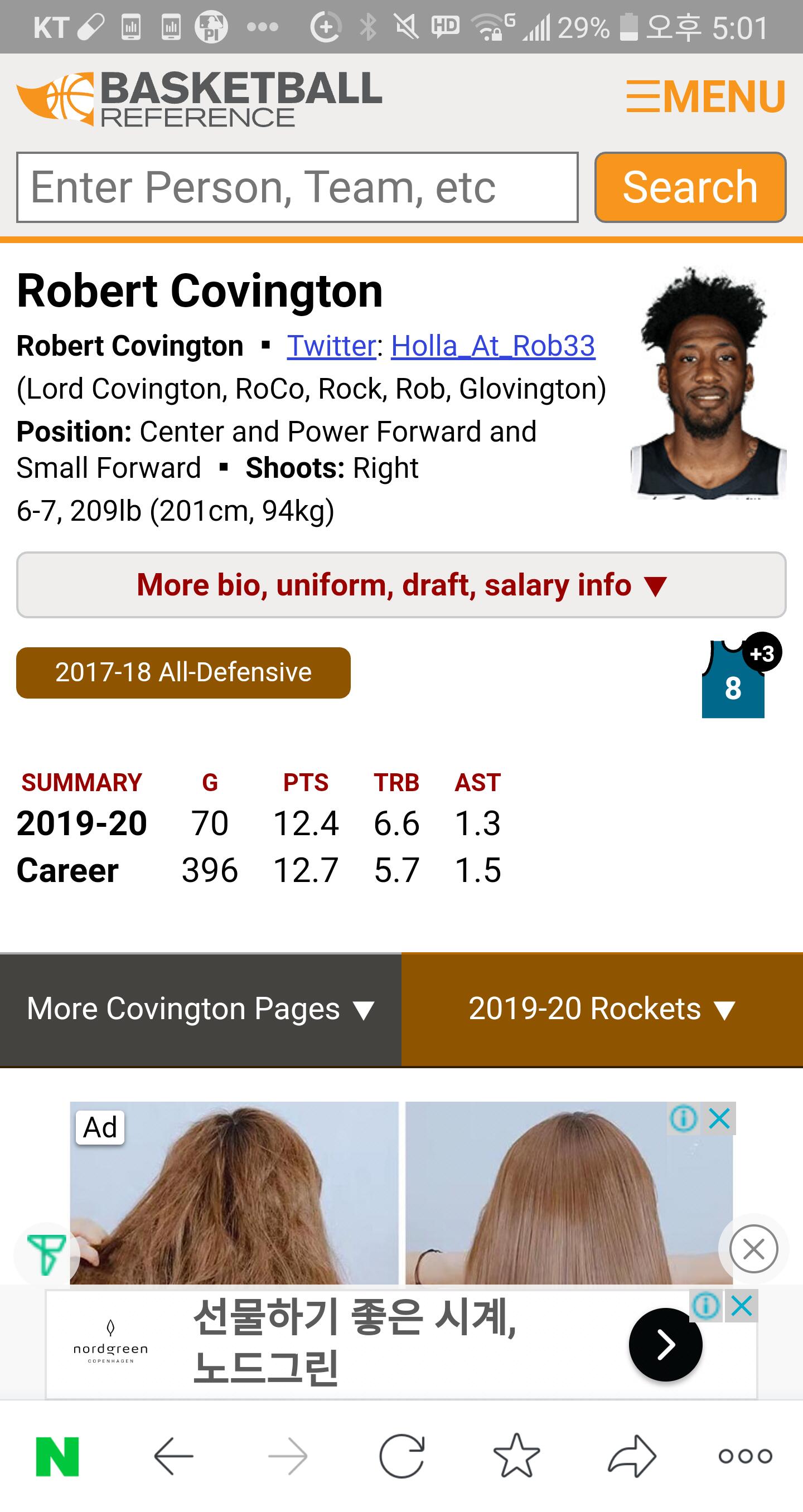Expand More bio, uniform, draft, salary info

point(401,585)
